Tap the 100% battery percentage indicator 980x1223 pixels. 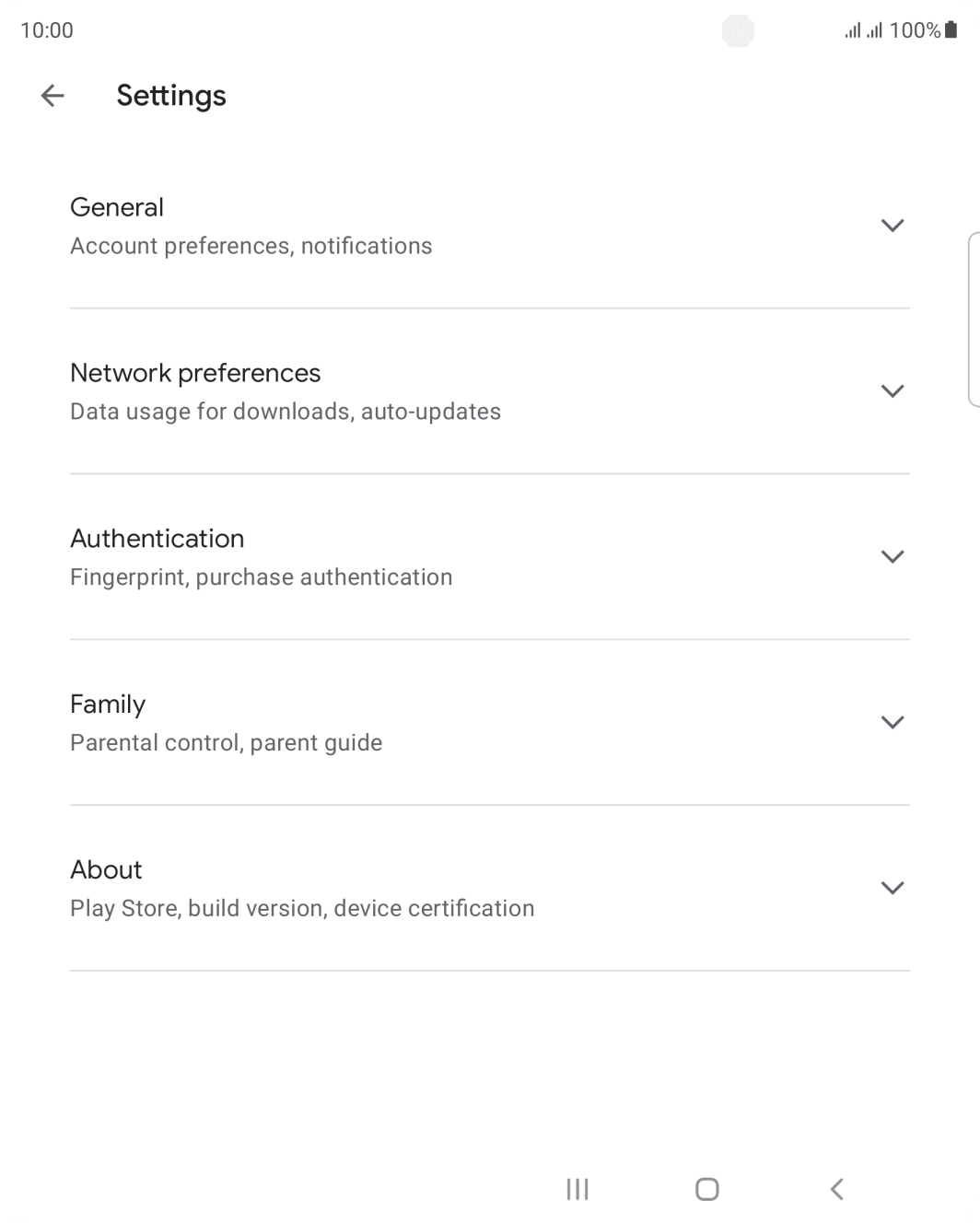point(915,29)
